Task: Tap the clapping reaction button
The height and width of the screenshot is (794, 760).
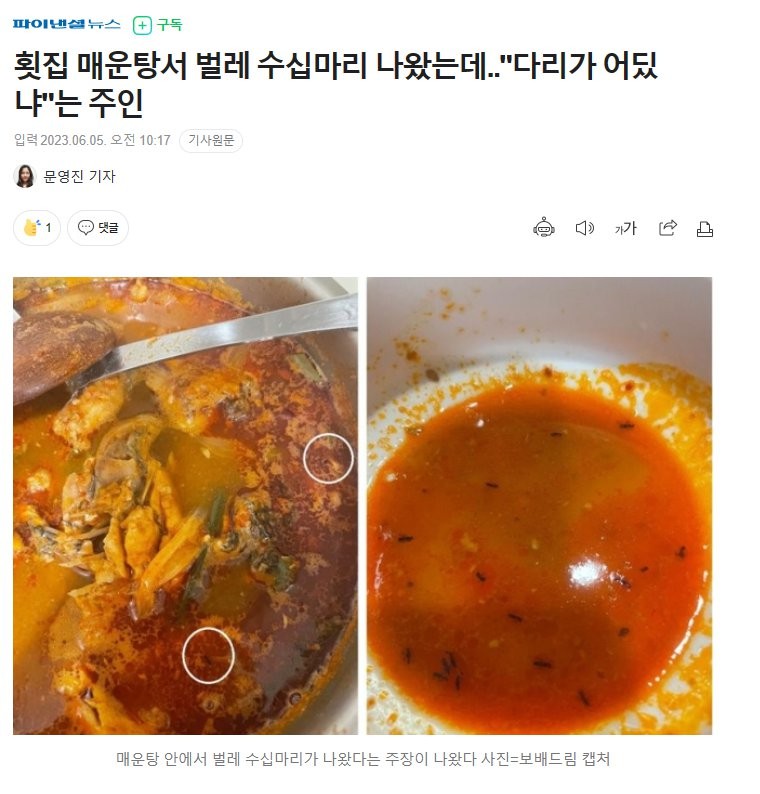Action: click(38, 228)
